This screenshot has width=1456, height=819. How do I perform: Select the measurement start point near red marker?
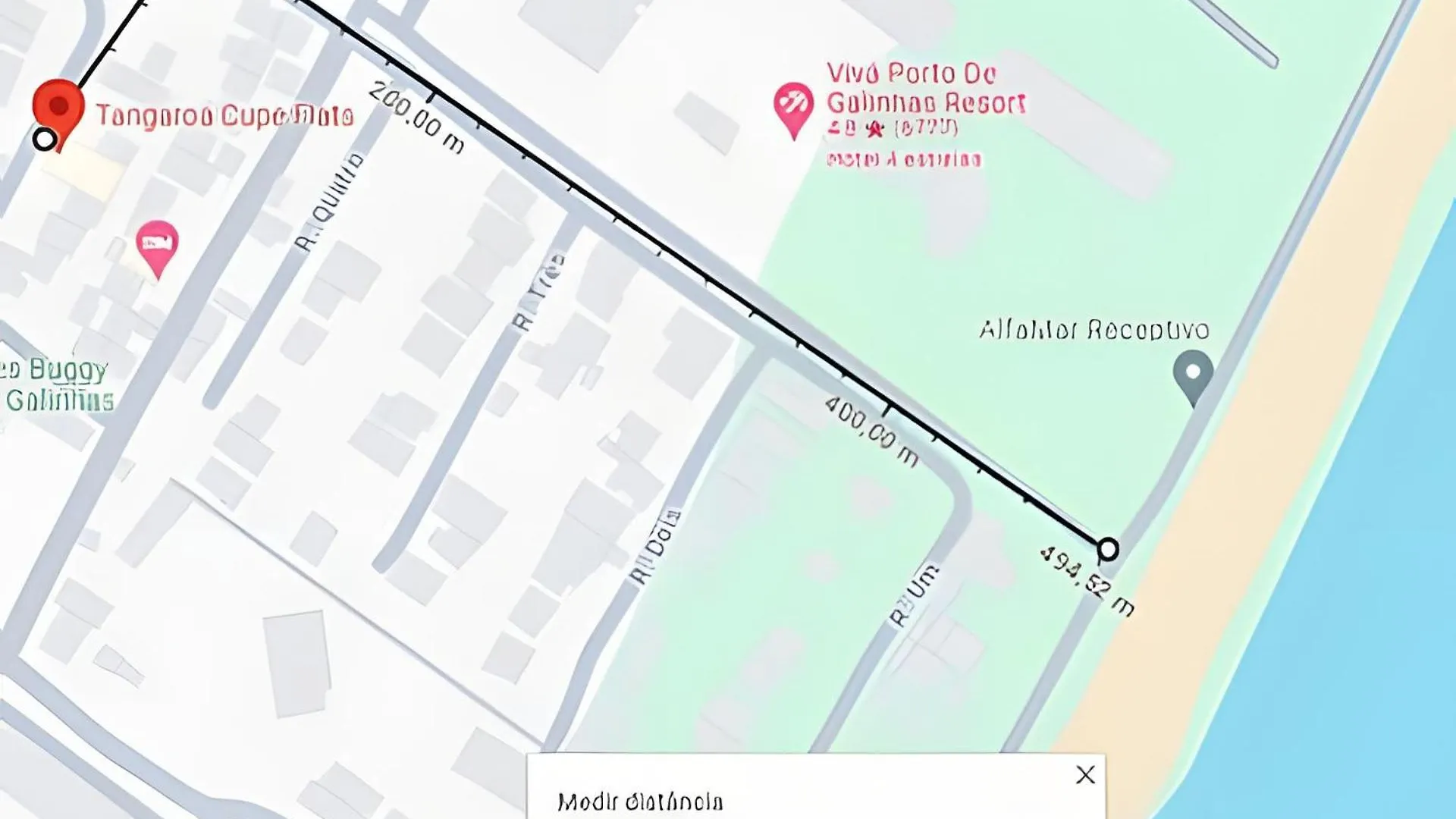click(45, 140)
